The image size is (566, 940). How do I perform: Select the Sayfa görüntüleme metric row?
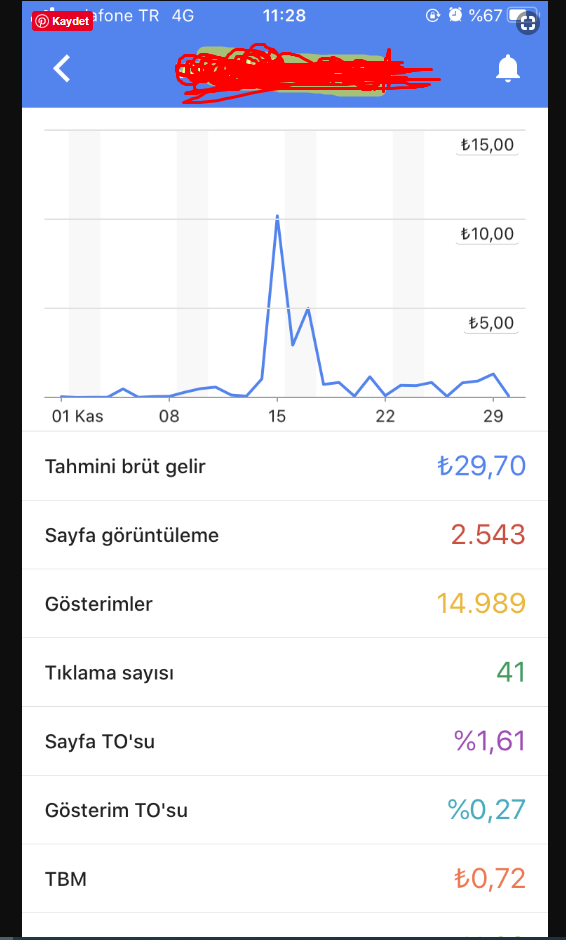[x=285, y=535]
